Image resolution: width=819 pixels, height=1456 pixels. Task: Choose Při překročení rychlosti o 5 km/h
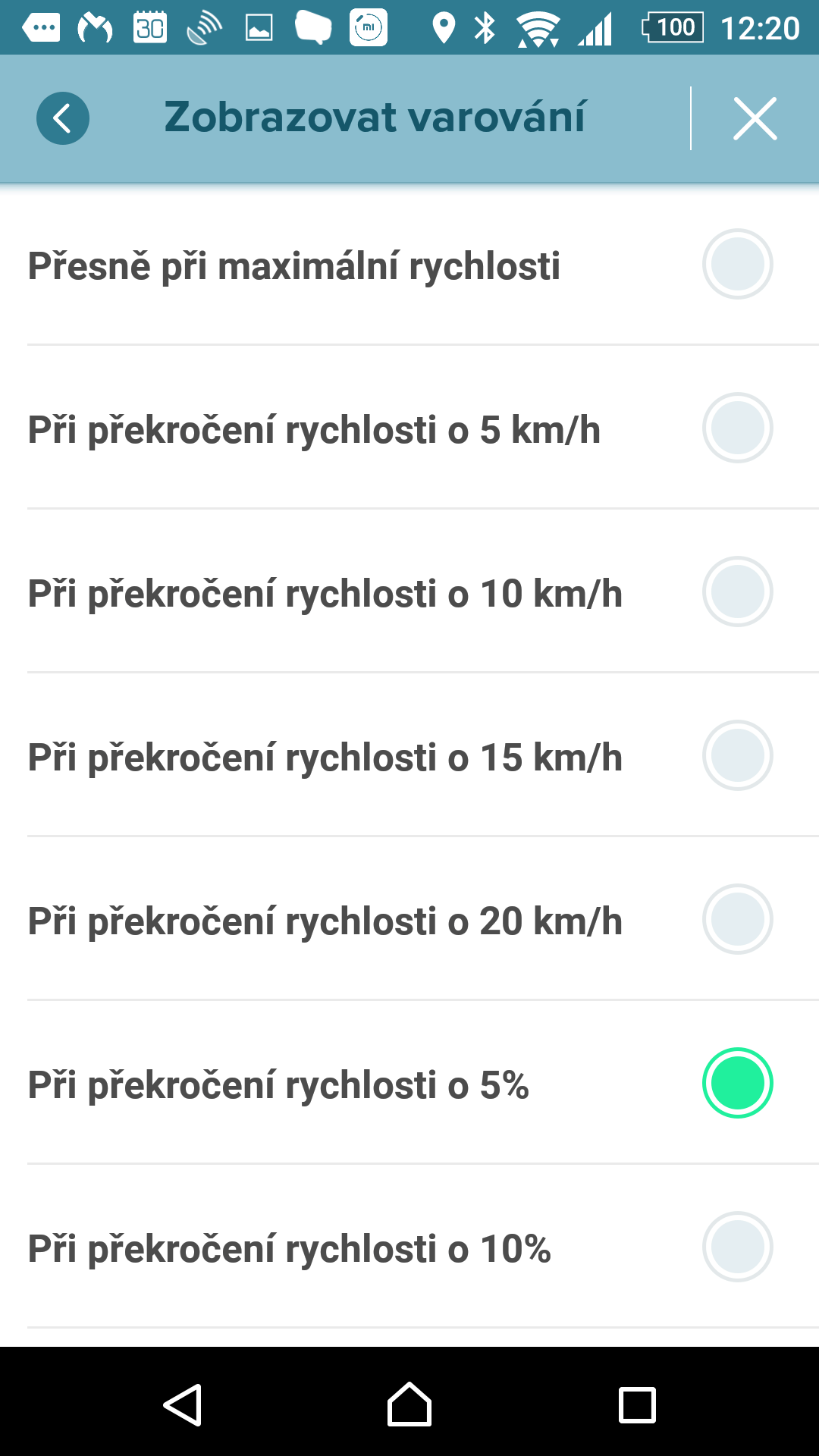point(409,428)
